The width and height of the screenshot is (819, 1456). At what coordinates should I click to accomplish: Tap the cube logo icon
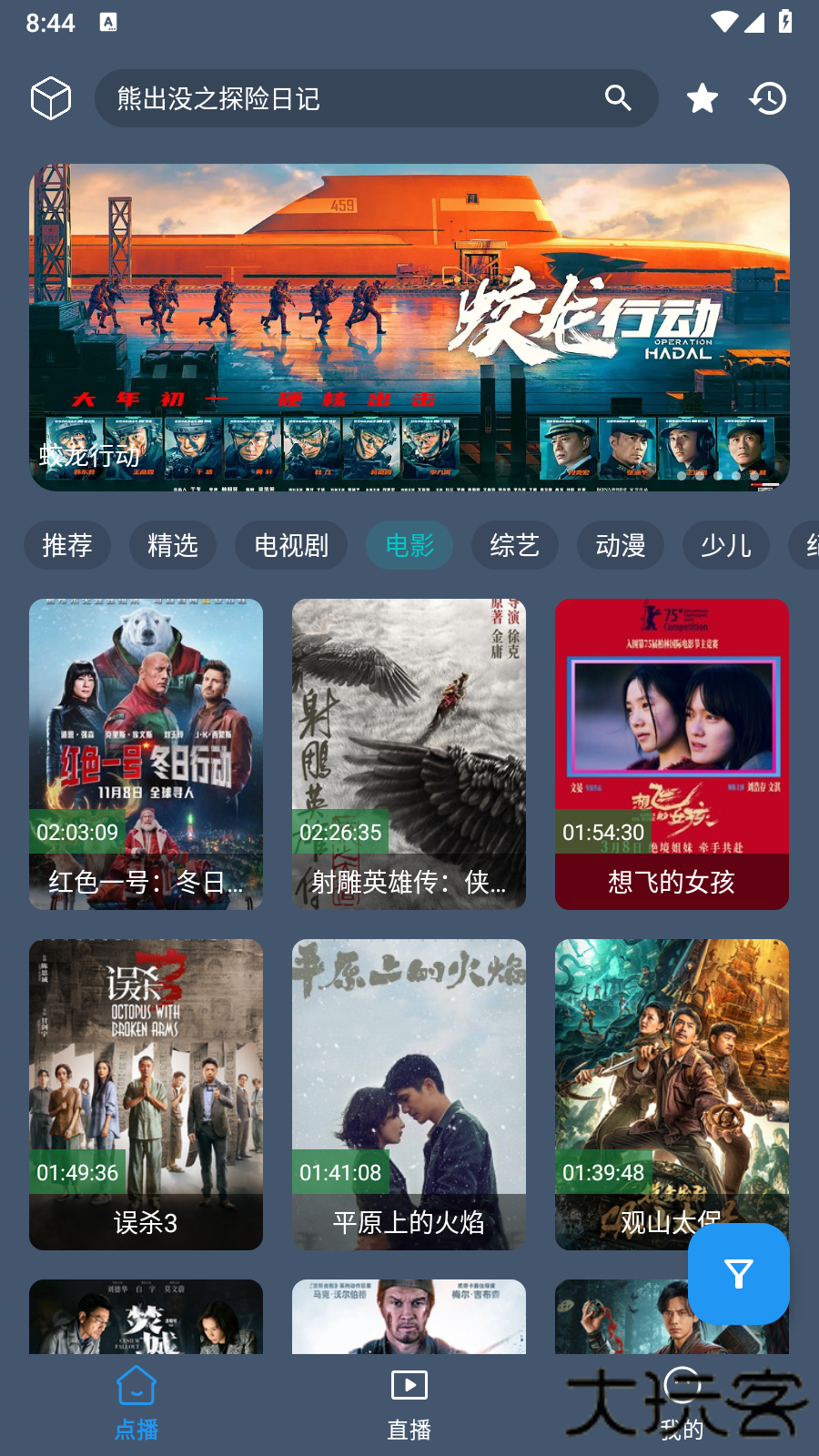click(x=51, y=98)
